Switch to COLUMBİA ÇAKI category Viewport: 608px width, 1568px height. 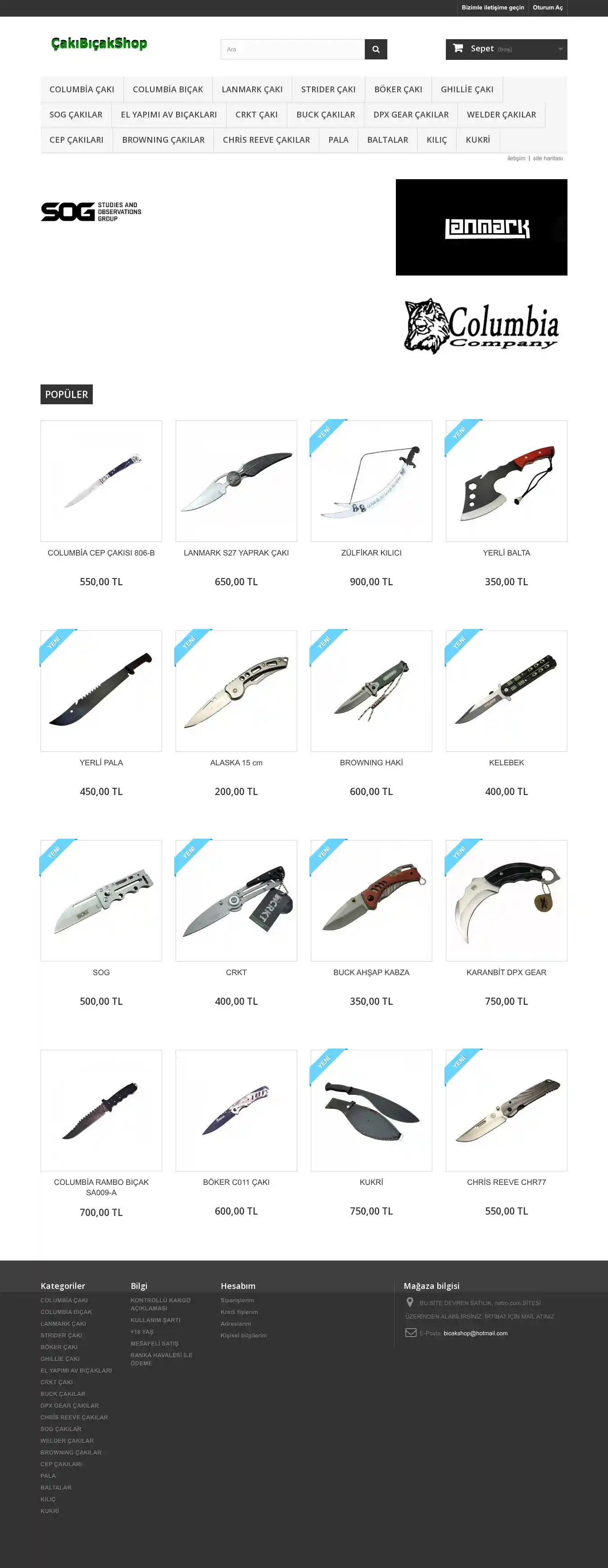pos(82,90)
